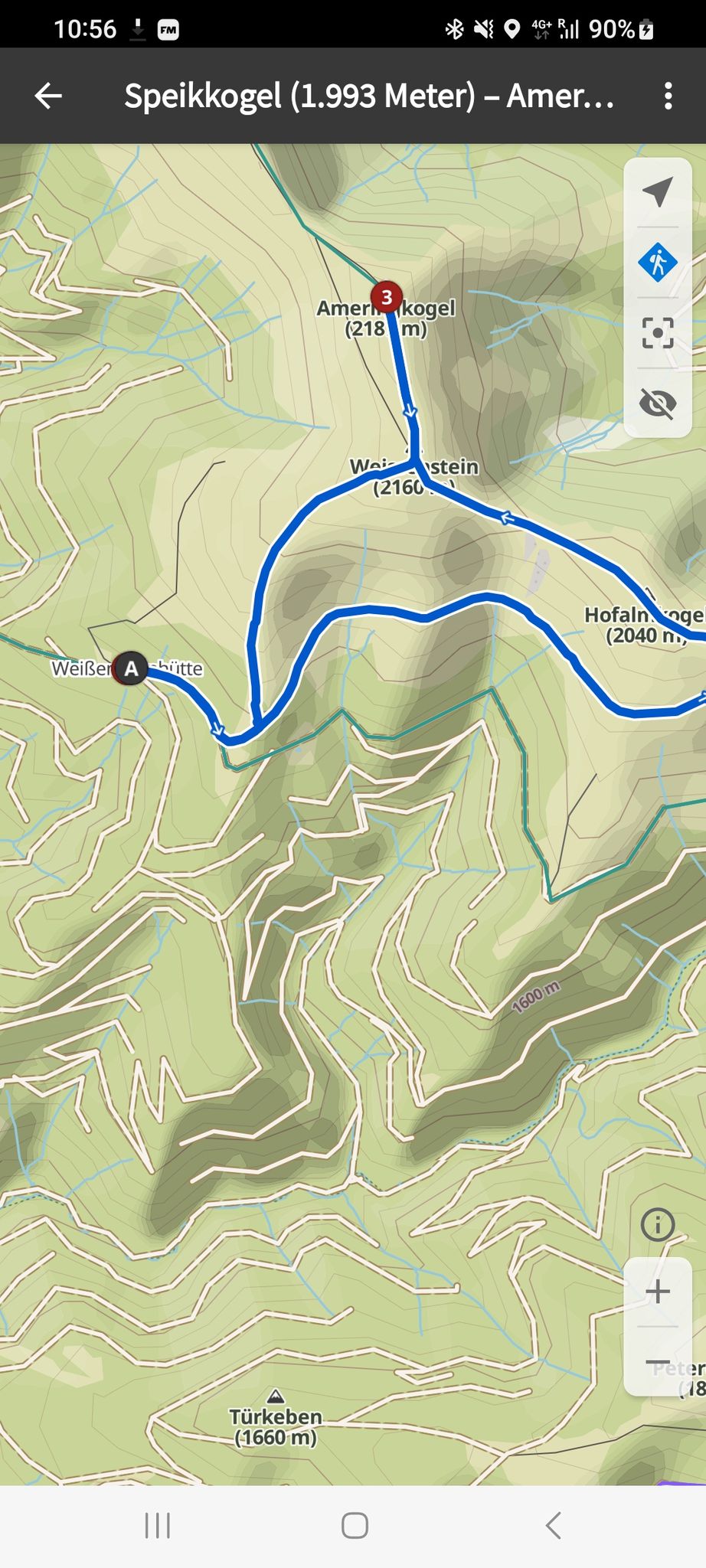Viewport: 706px width, 1568px height.
Task: Select waypoint marker 3 at Ameringkogel
Action: coord(387,296)
